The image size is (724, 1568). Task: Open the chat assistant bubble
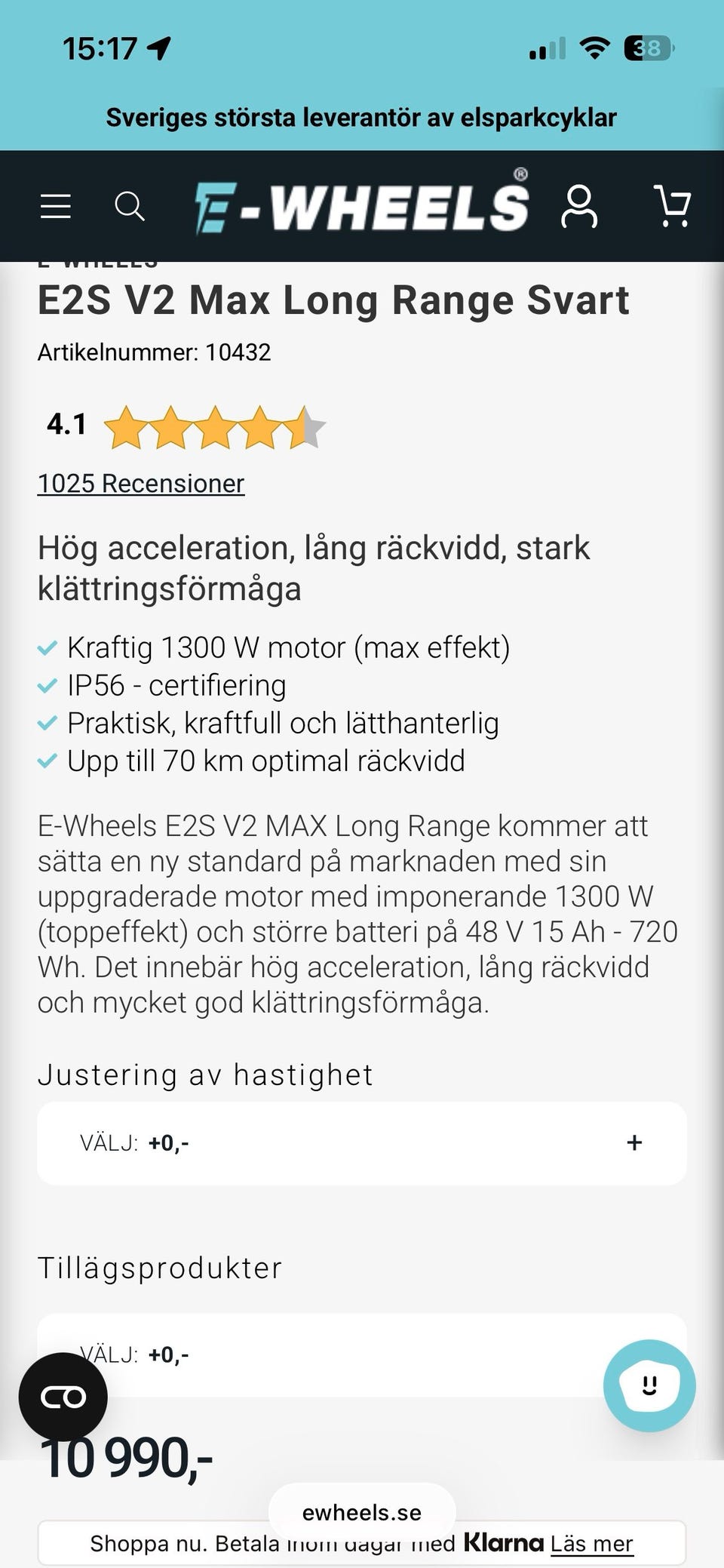pos(649,1385)
